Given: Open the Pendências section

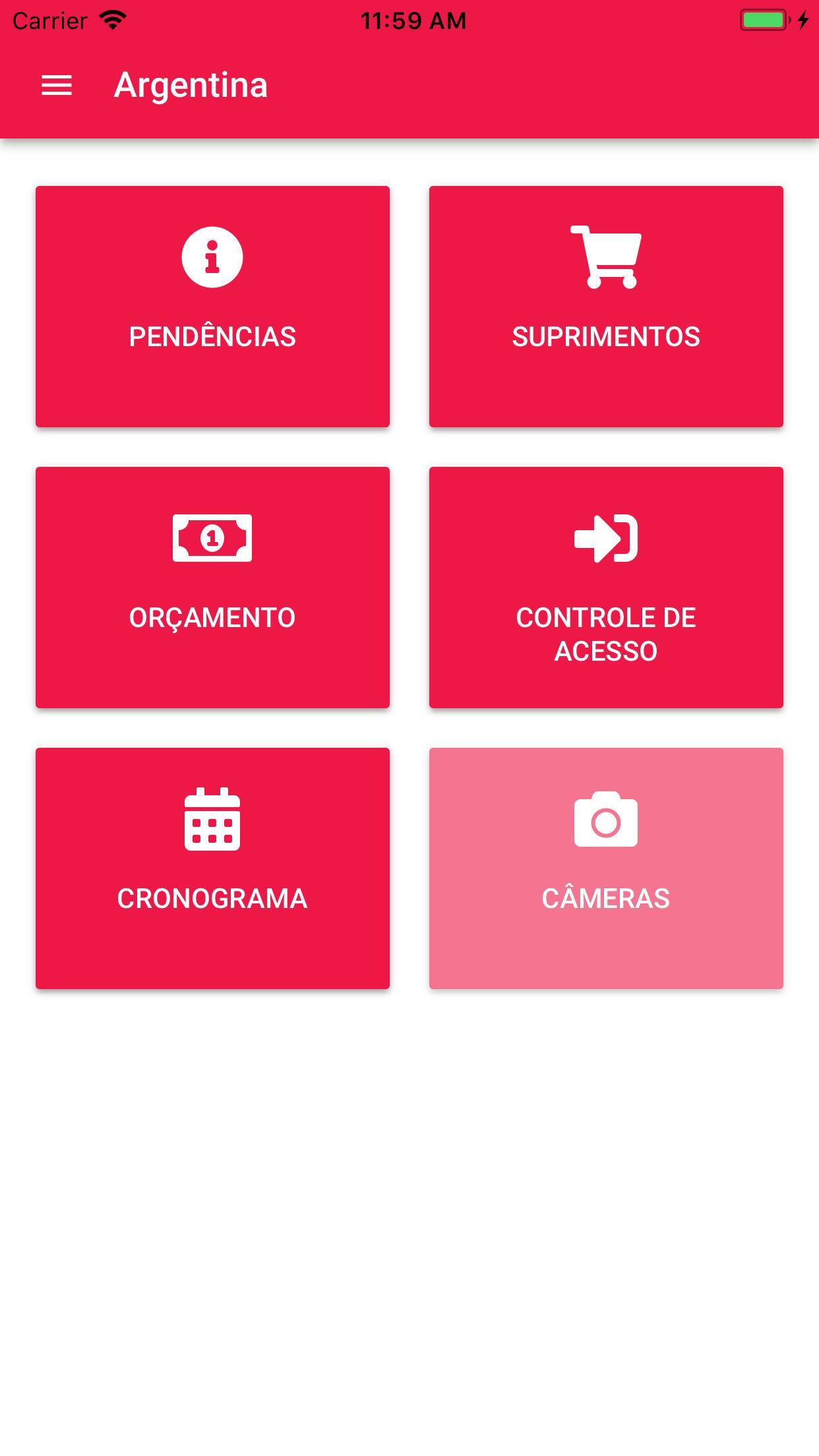Looking at the screenshot, I should pos(211,307).
